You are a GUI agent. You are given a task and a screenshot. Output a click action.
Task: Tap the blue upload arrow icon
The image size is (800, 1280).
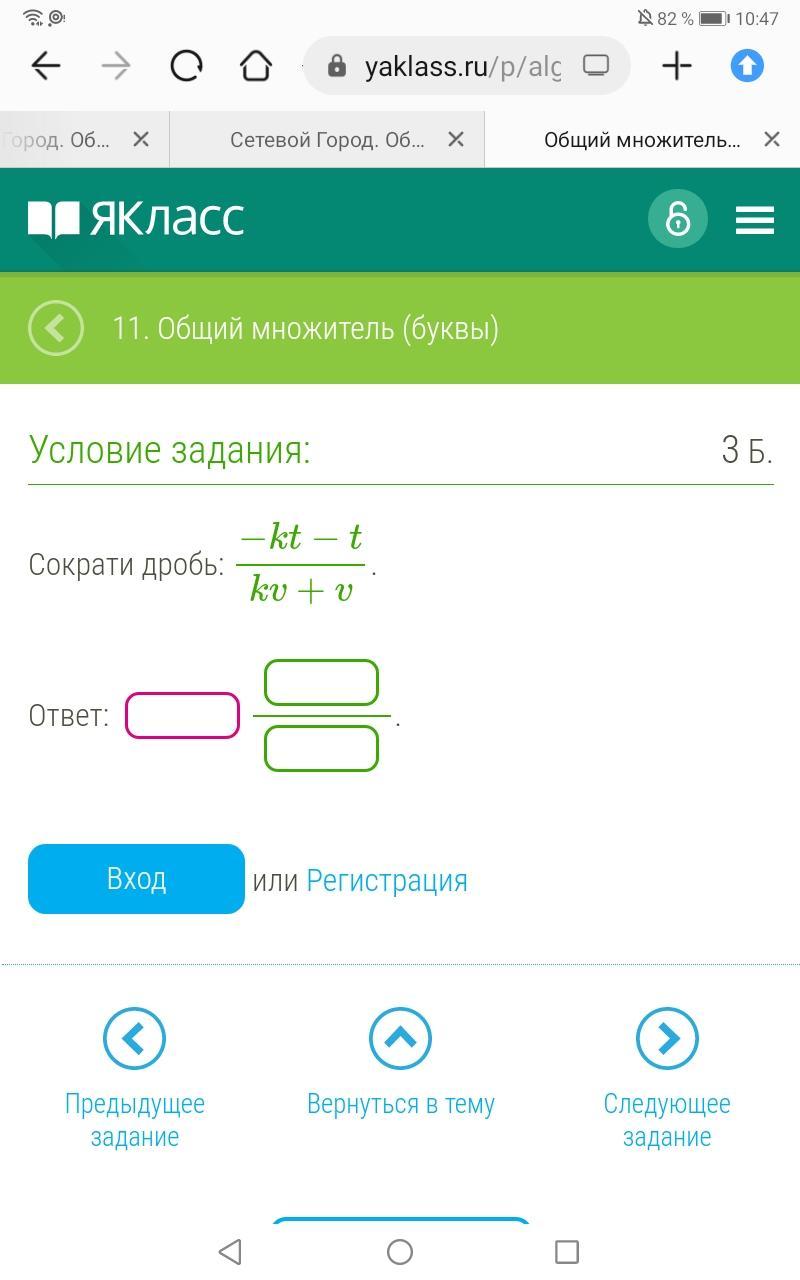[x=747, y=66]
